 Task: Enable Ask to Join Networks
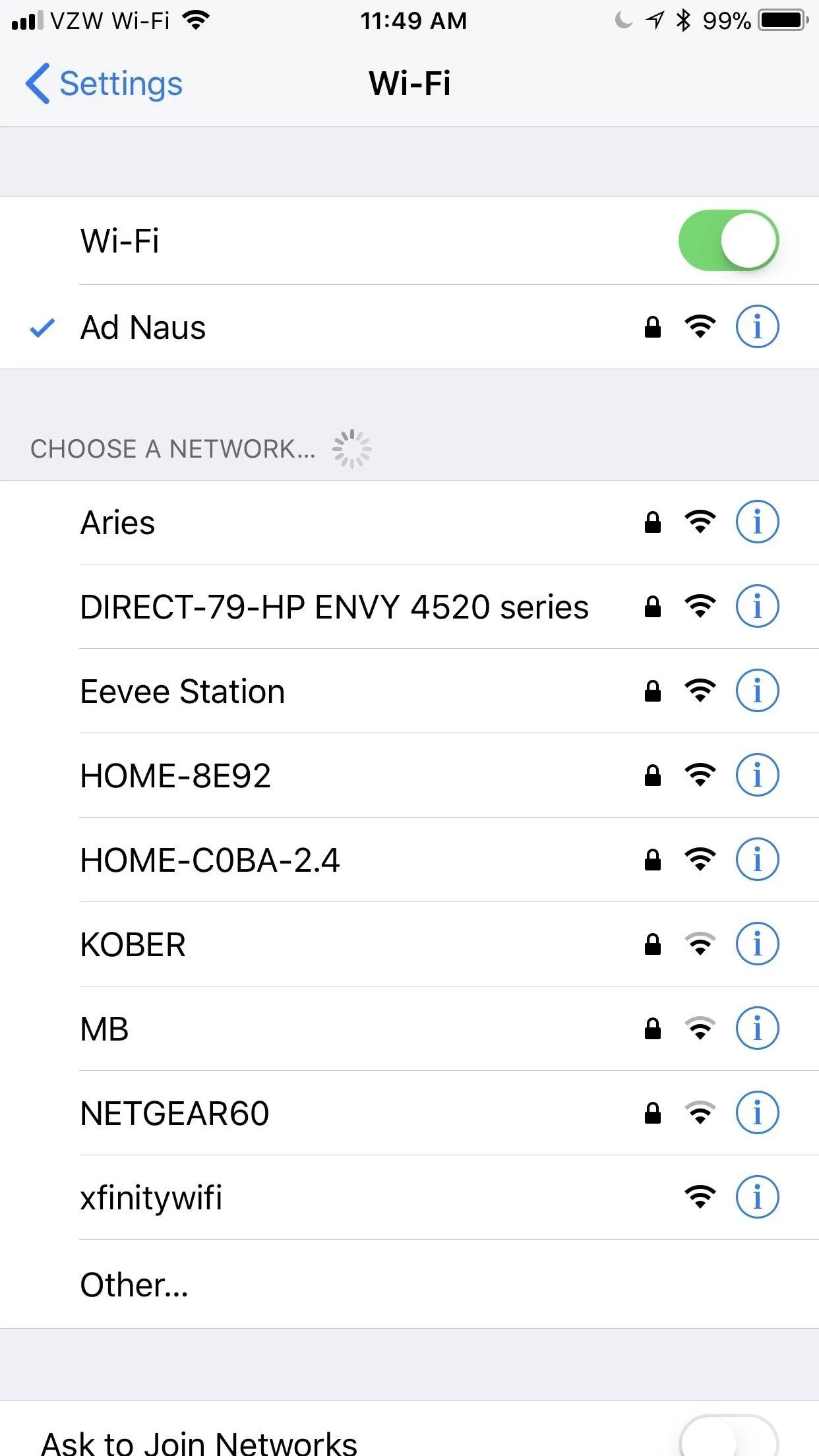[x=729, y=1438]
